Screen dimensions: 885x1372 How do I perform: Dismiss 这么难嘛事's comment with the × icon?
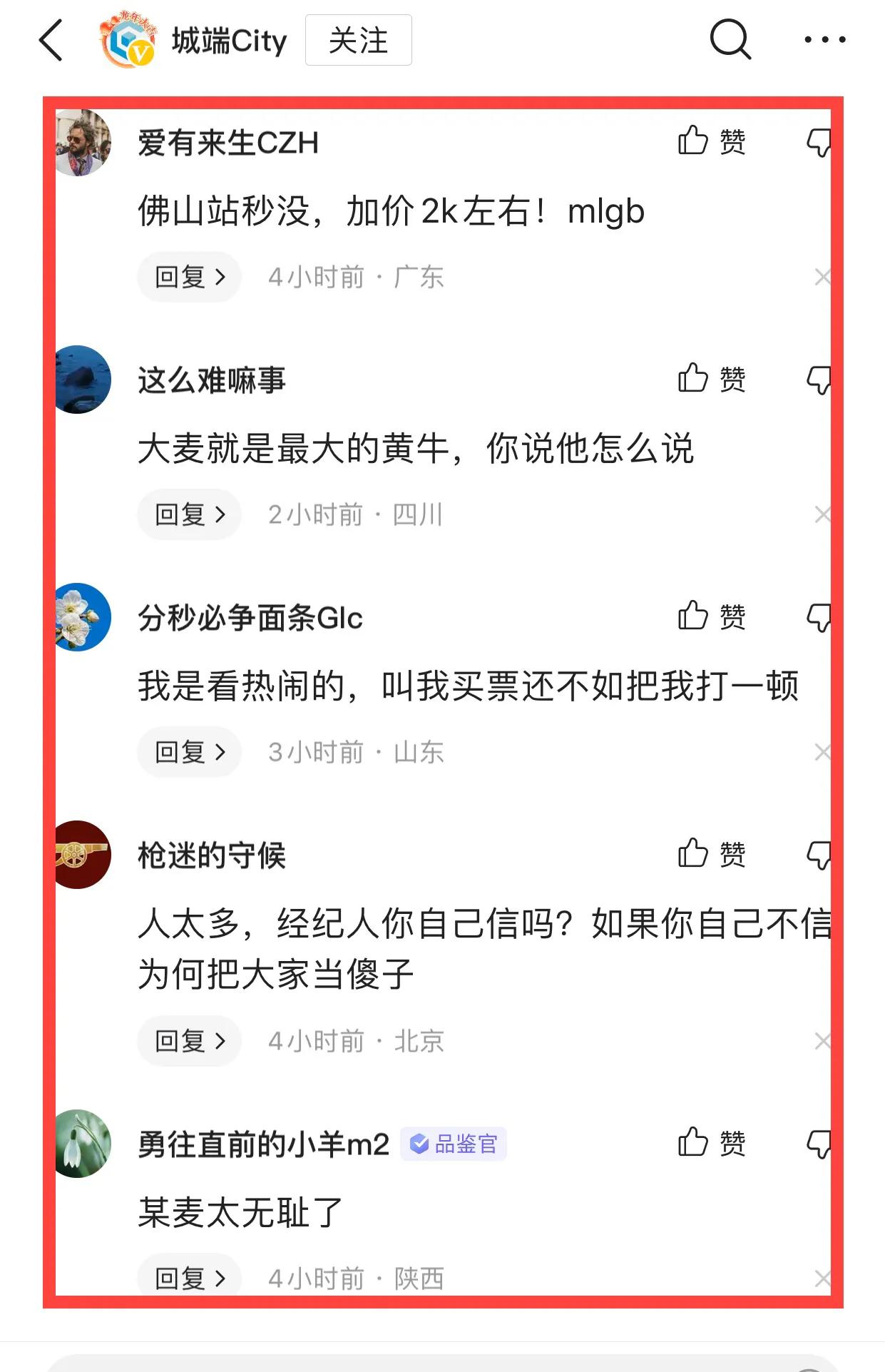click(x=823, y=514)
